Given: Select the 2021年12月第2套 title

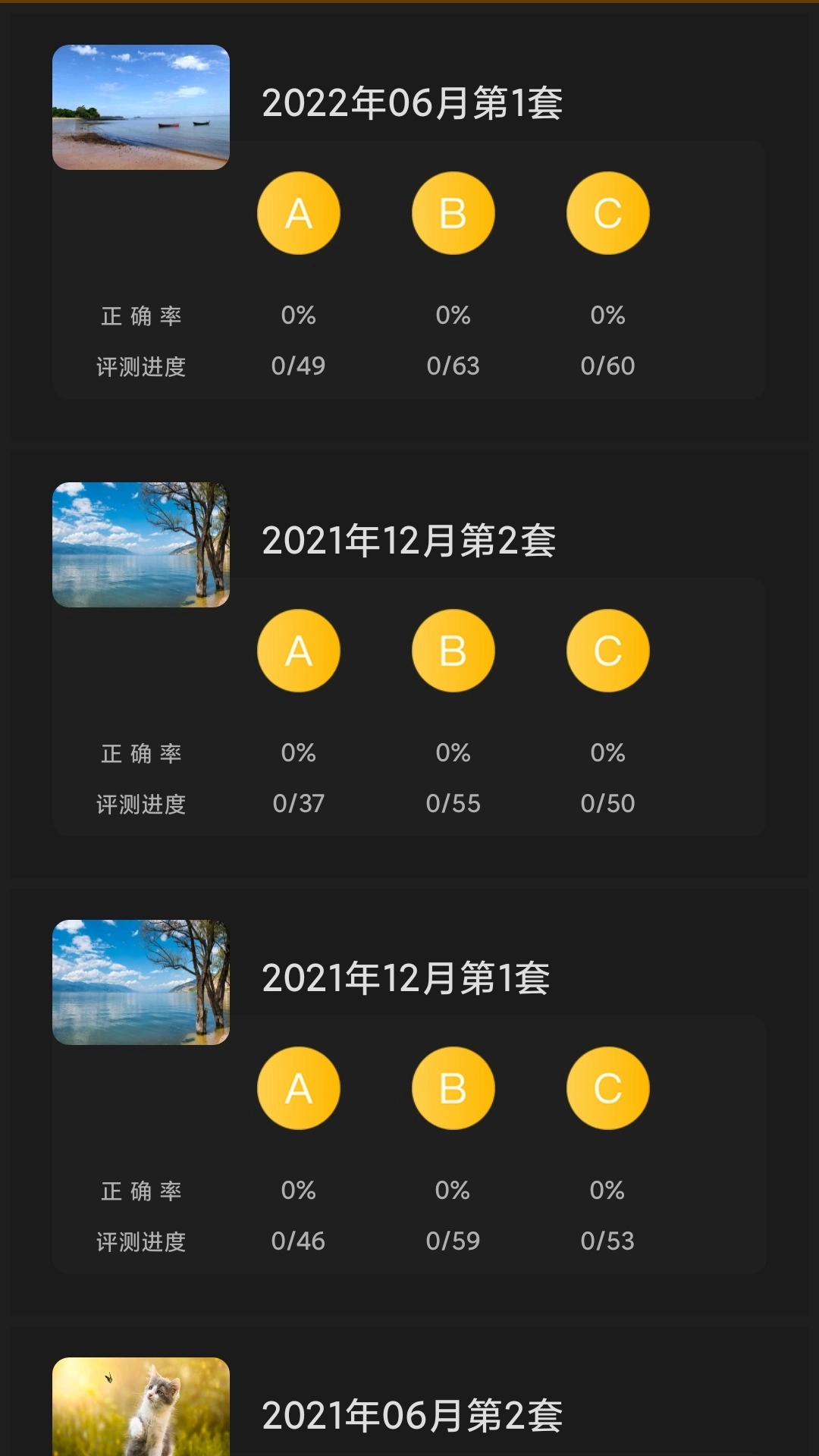Looking at the screenshot, I should coord(410,540).
